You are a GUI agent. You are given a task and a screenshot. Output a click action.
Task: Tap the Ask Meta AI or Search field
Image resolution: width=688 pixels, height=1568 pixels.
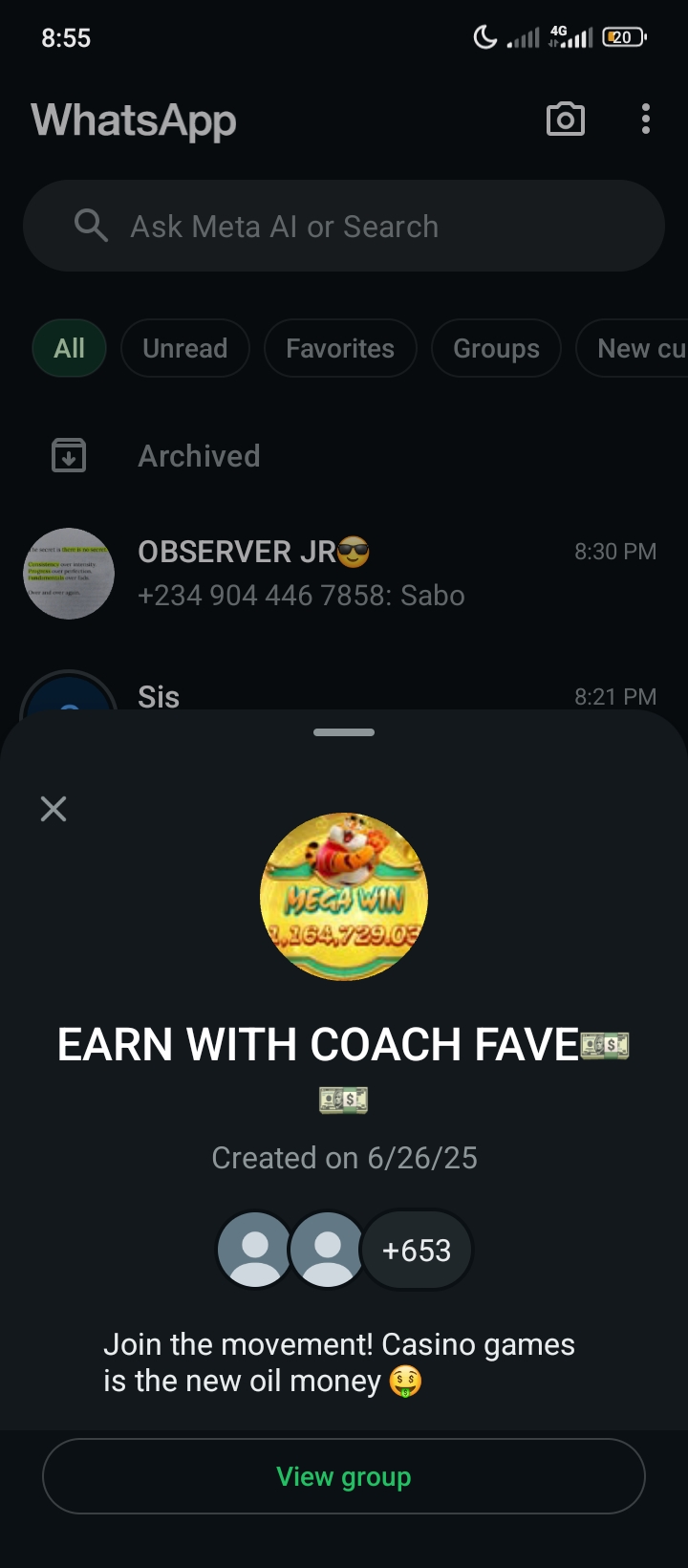point(344,227)
